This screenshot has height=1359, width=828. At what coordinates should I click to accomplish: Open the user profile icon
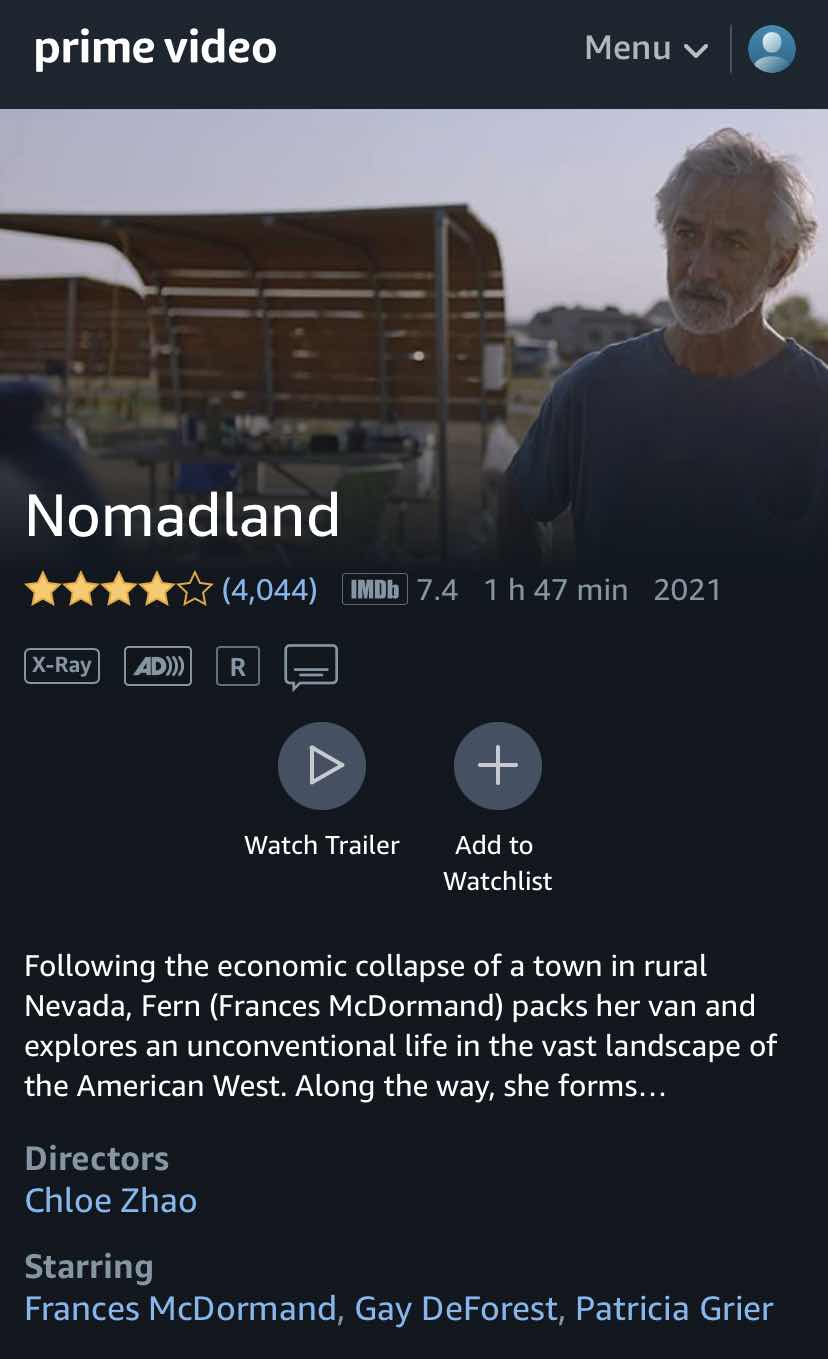[771, 49]
